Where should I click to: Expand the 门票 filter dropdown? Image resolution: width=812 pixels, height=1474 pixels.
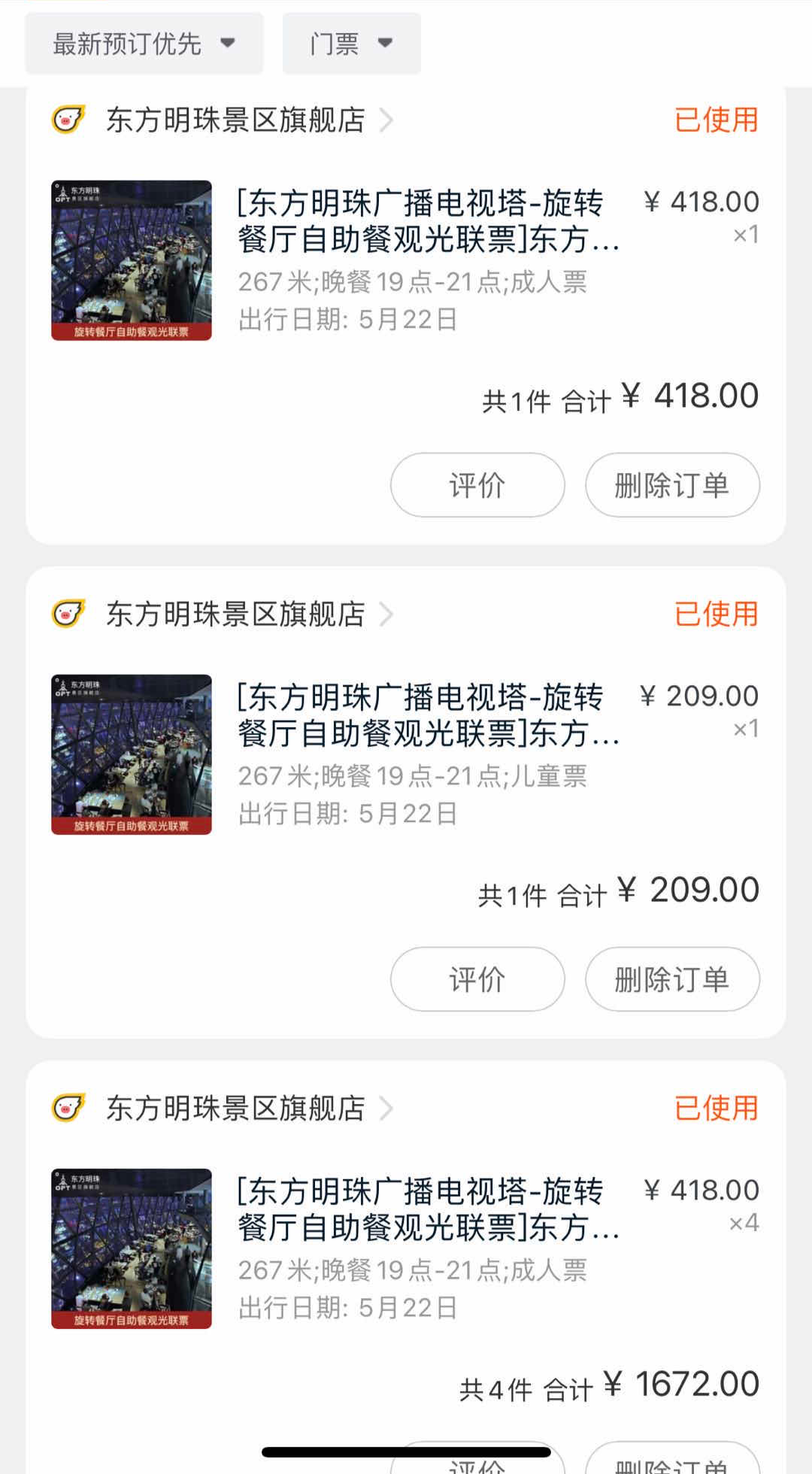351,44
